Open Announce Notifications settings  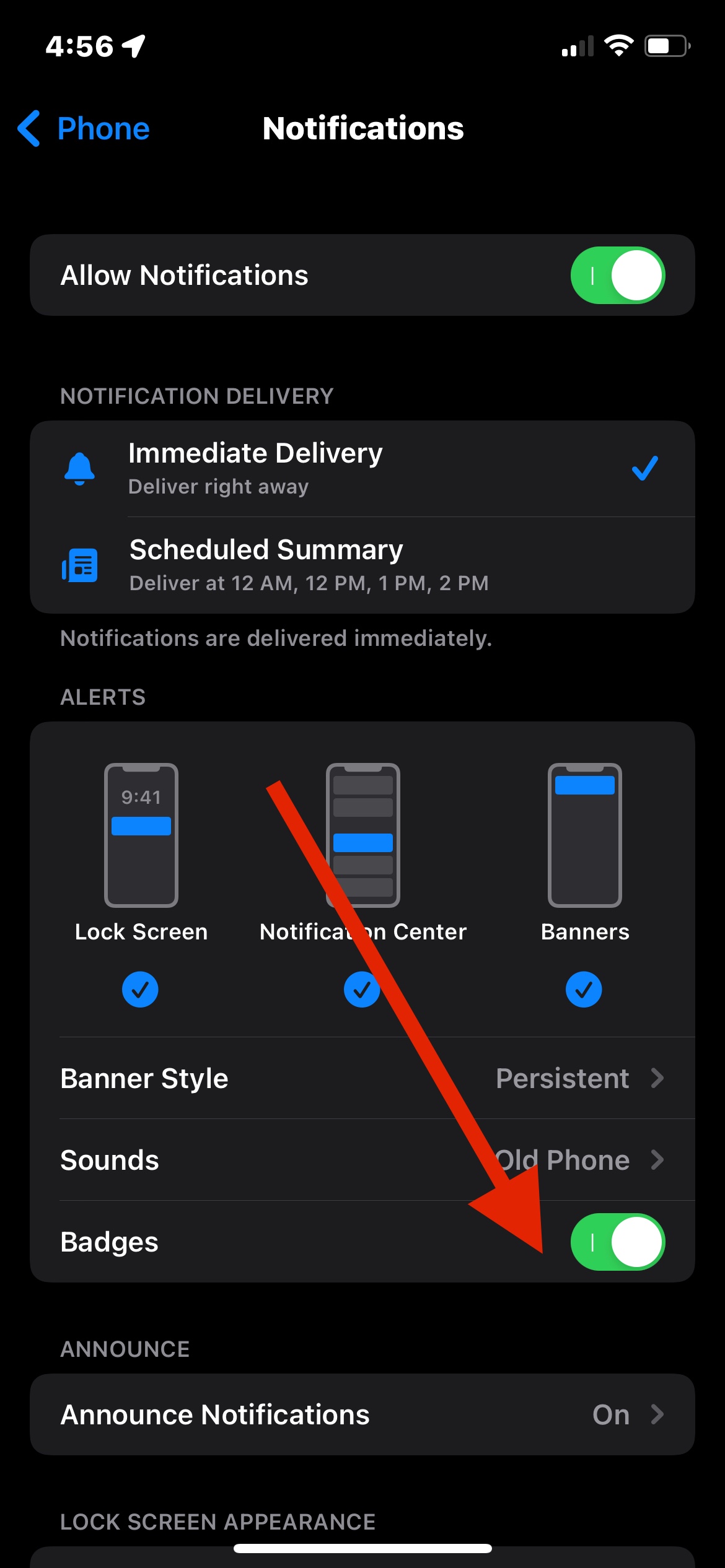[x=362, y=1414]
